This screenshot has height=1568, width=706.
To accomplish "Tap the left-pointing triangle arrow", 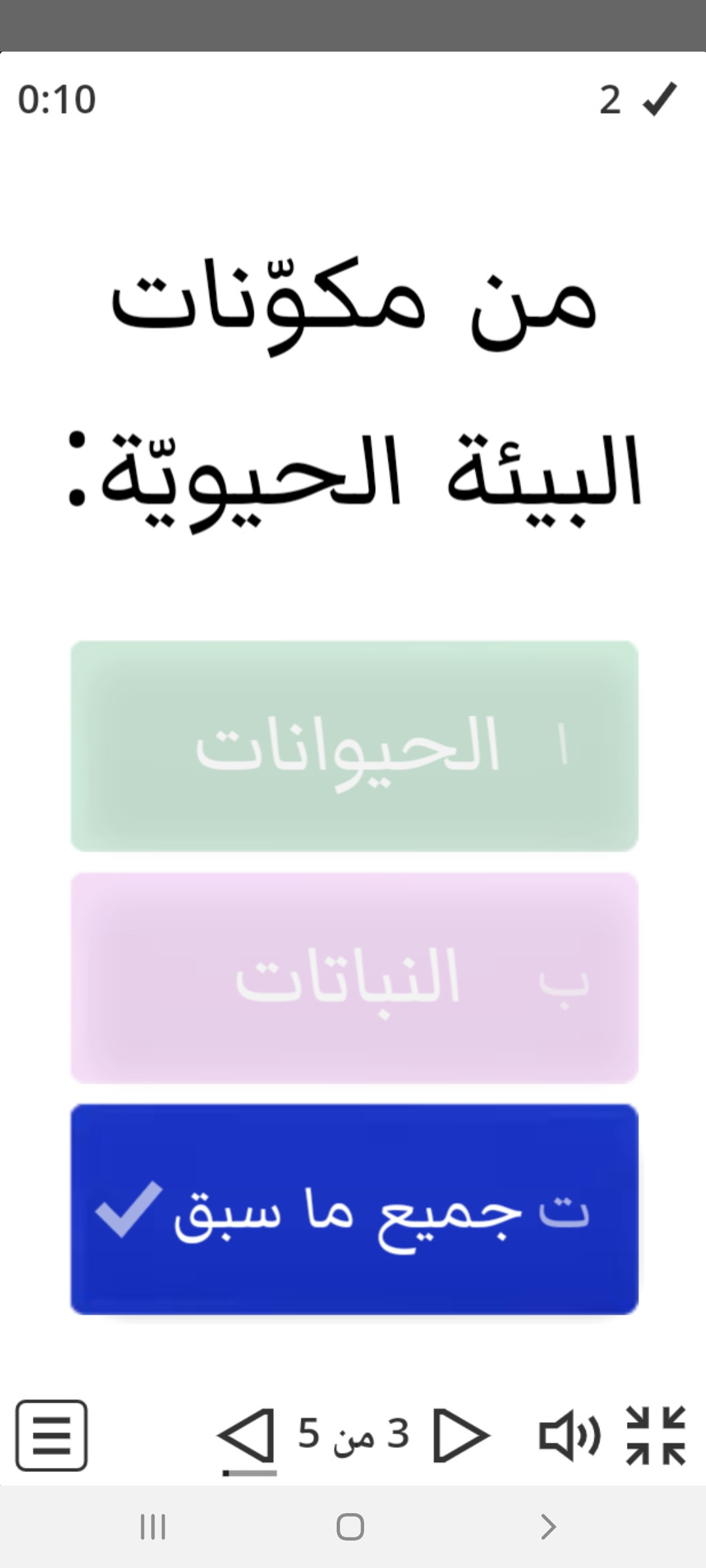I will point(246,1435).
